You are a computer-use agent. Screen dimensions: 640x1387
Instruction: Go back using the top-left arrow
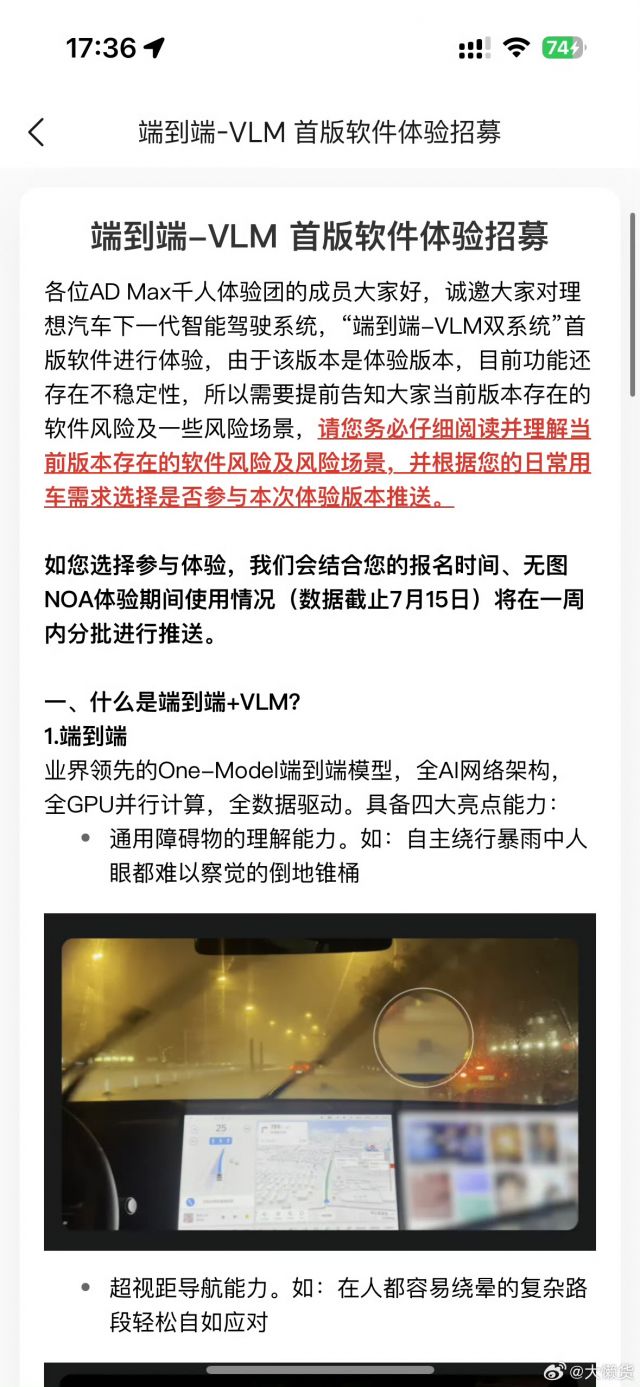[37, 132]
